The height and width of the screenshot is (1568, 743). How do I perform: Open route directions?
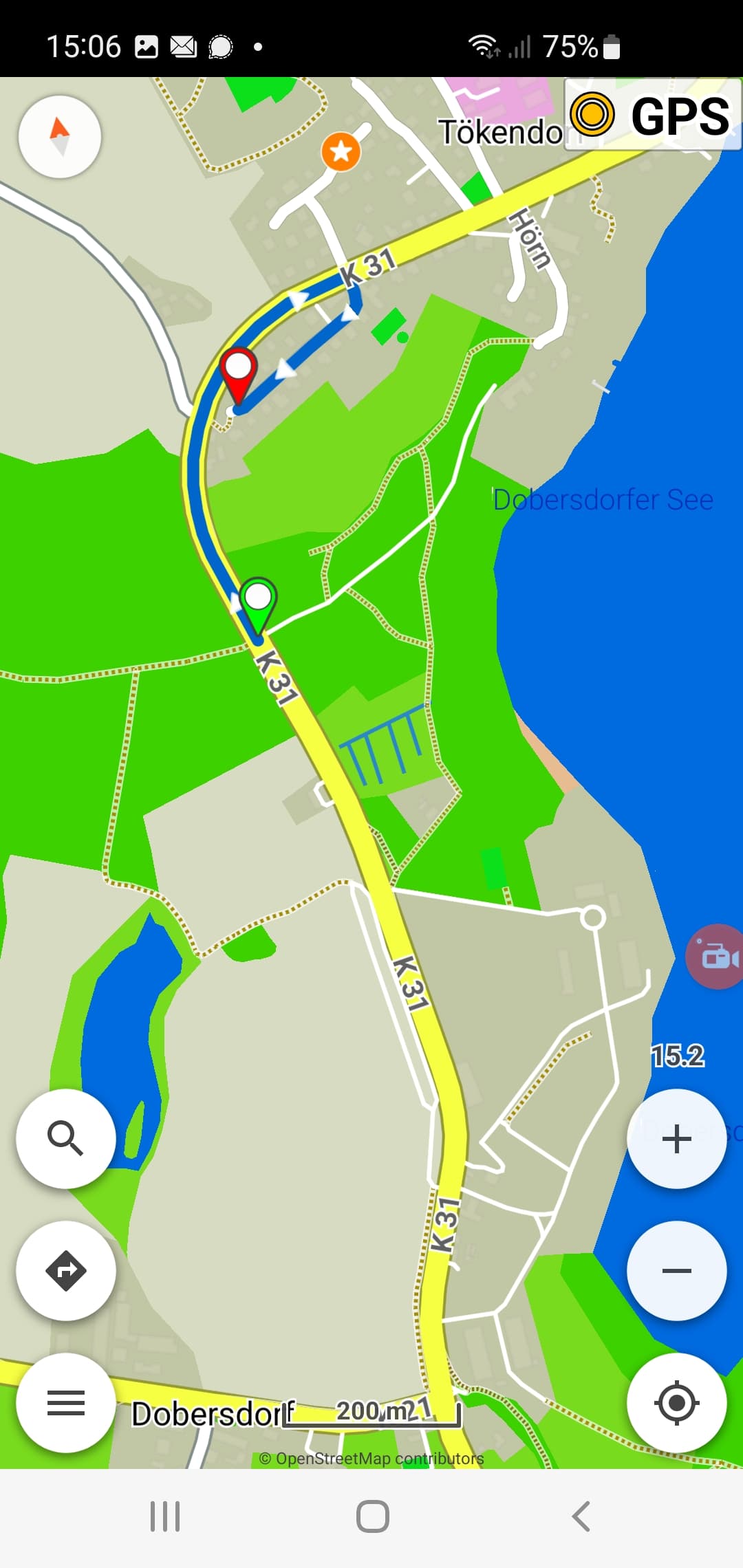click(x=66, y=1270)
